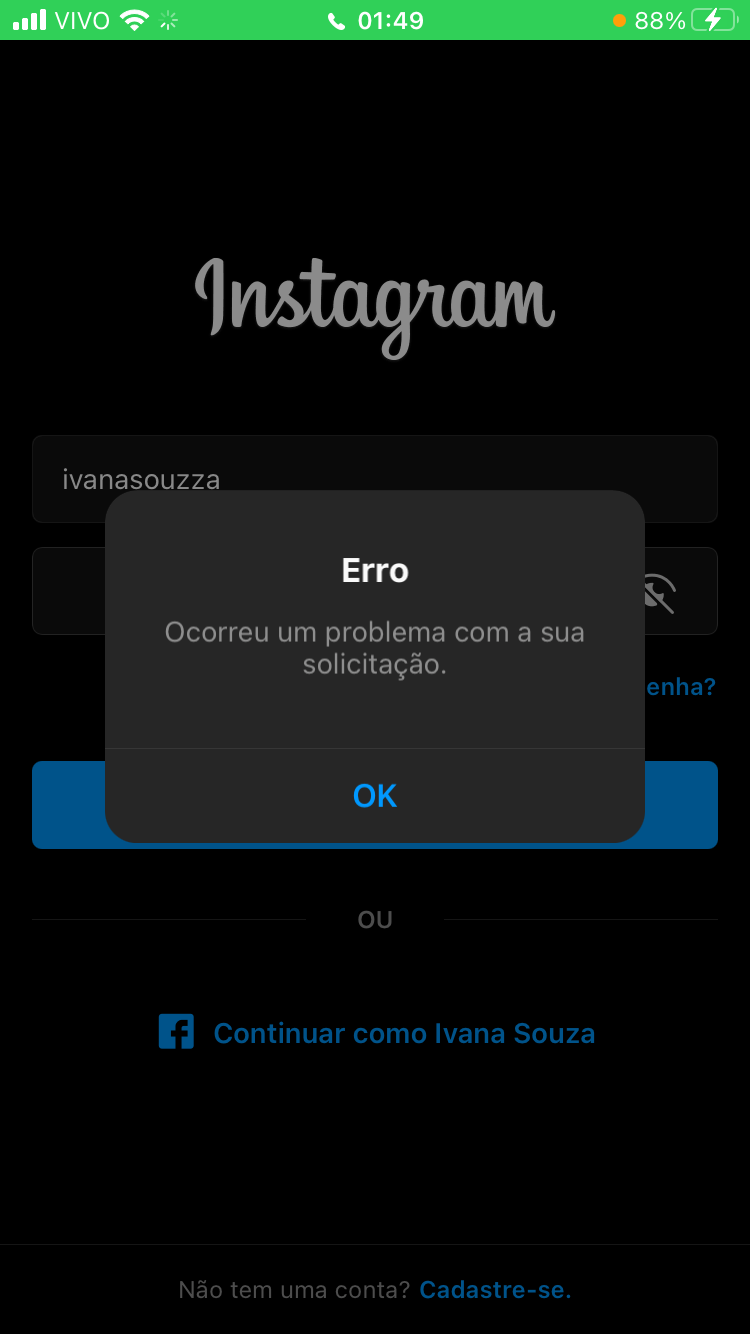
Task: Toggle password visibility eye icon
Action: (x=659, y=592)
